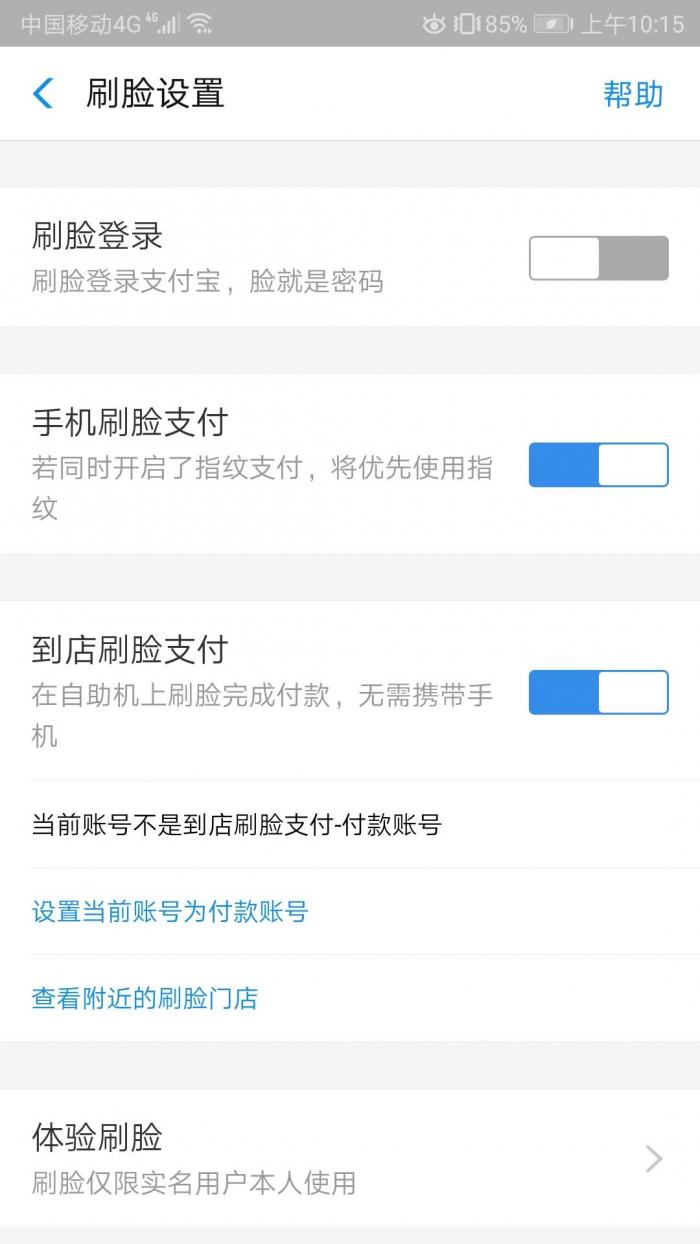Tap 设置当前账号为付款账号 link
700x1244 pixels.
170,911
